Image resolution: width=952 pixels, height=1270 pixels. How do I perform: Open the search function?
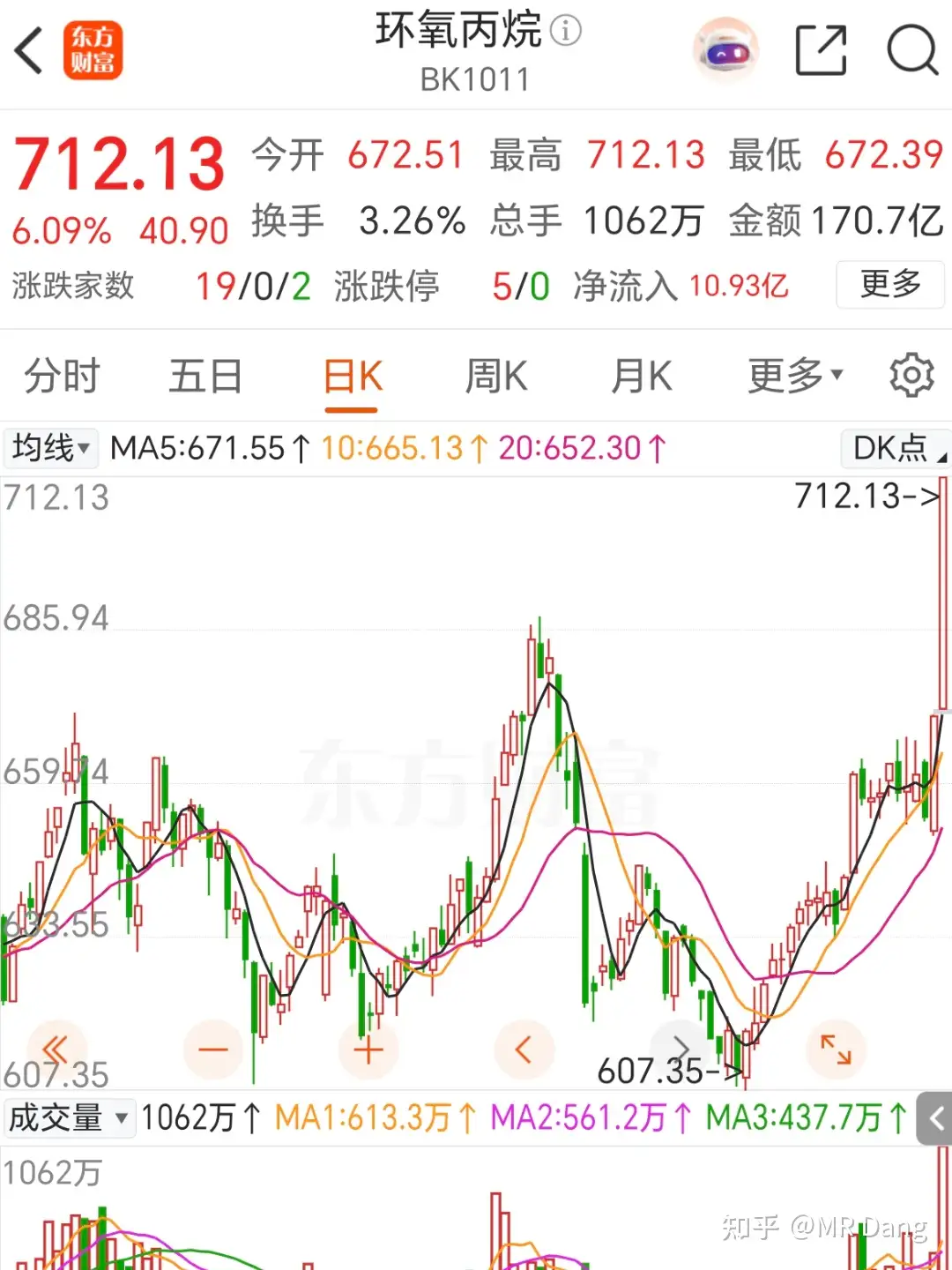click(913, 50)
